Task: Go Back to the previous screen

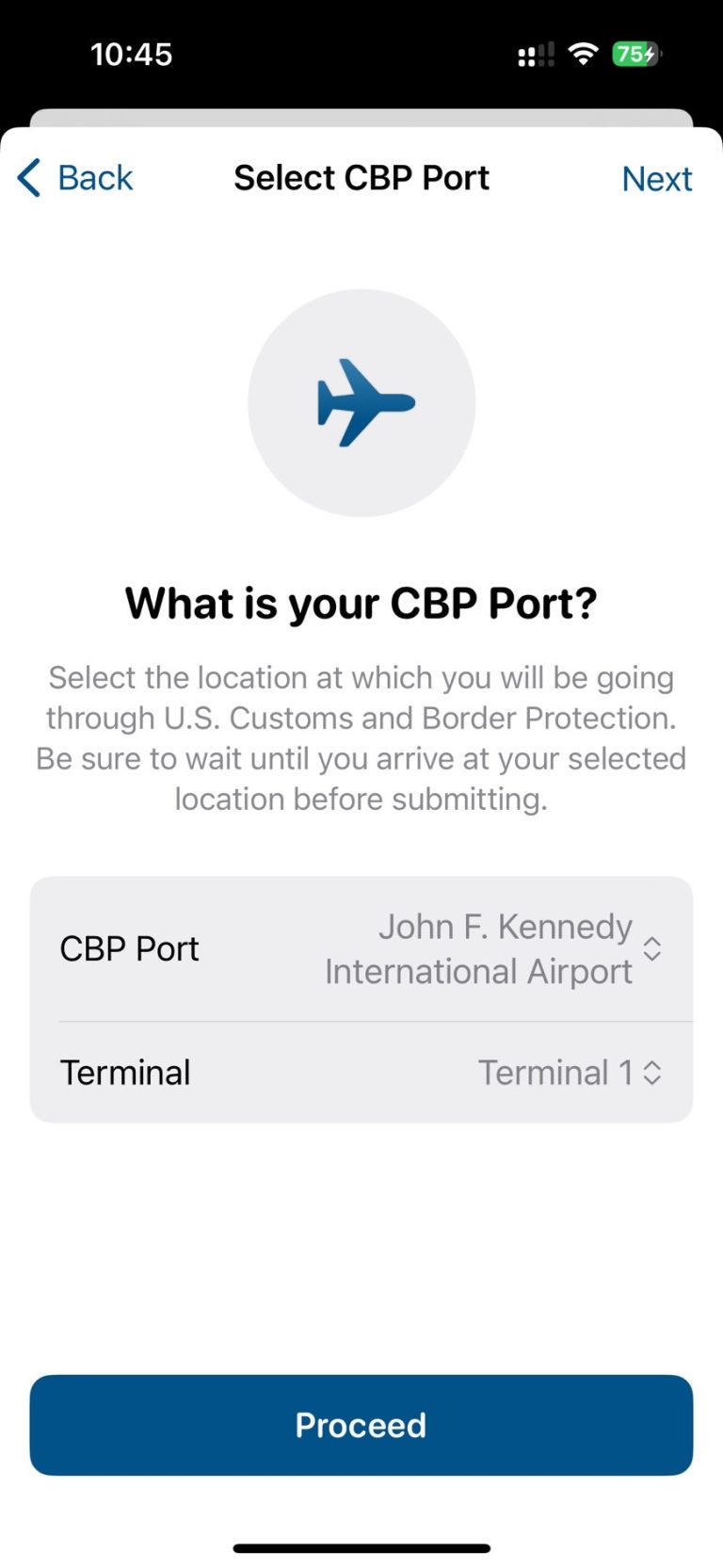Action: pyautogui.click(x=74, y=177)
